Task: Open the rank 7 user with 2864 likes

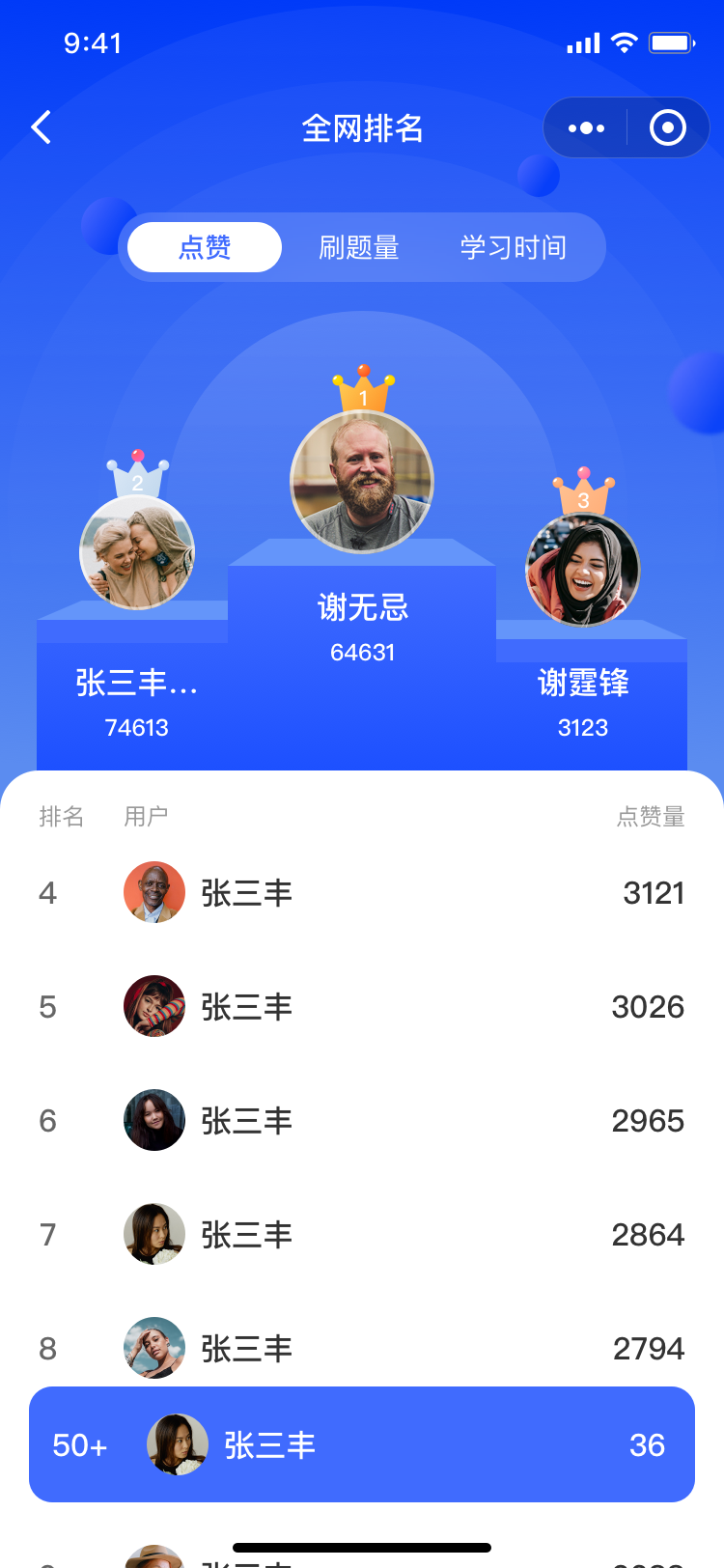Action: point(362,1235)
